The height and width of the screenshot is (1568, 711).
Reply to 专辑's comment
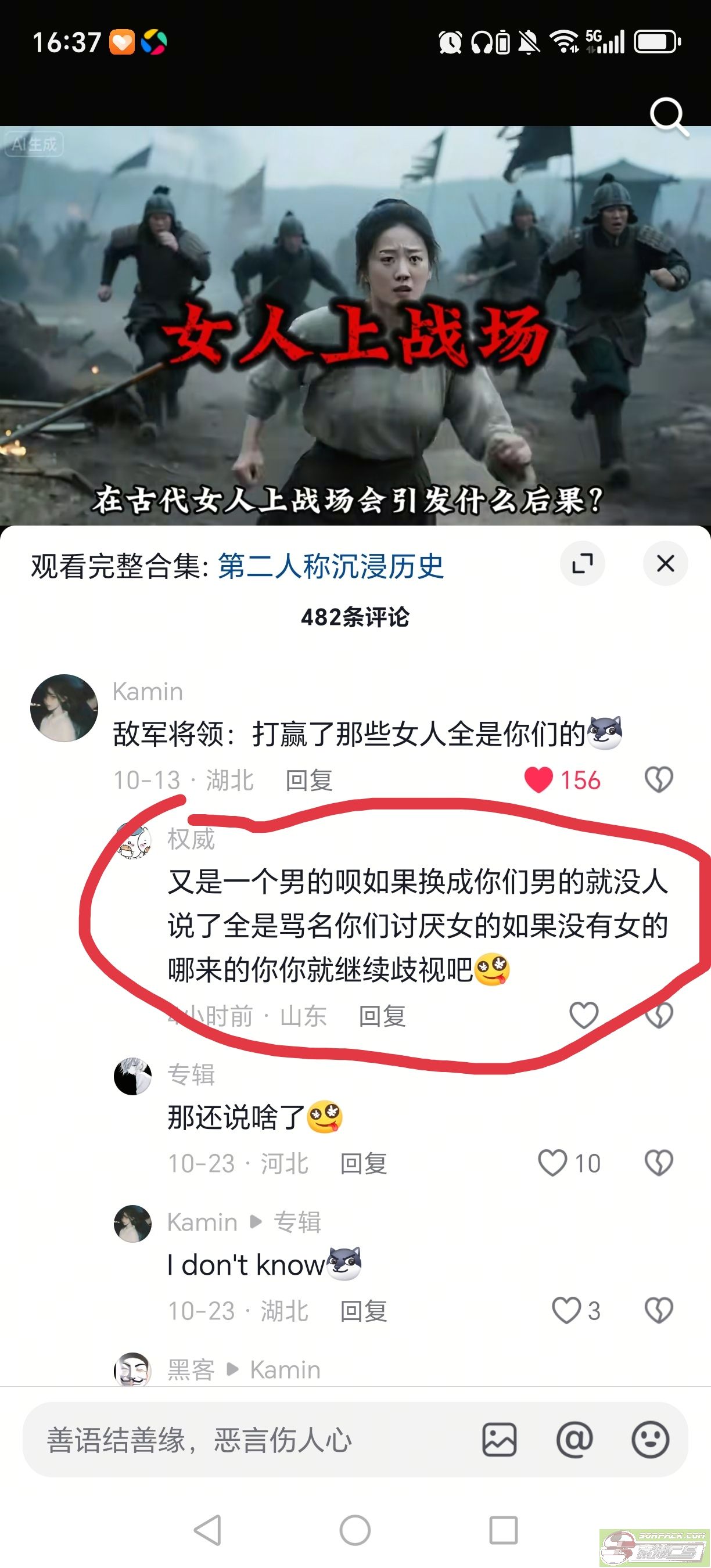tap(364, 1164)
